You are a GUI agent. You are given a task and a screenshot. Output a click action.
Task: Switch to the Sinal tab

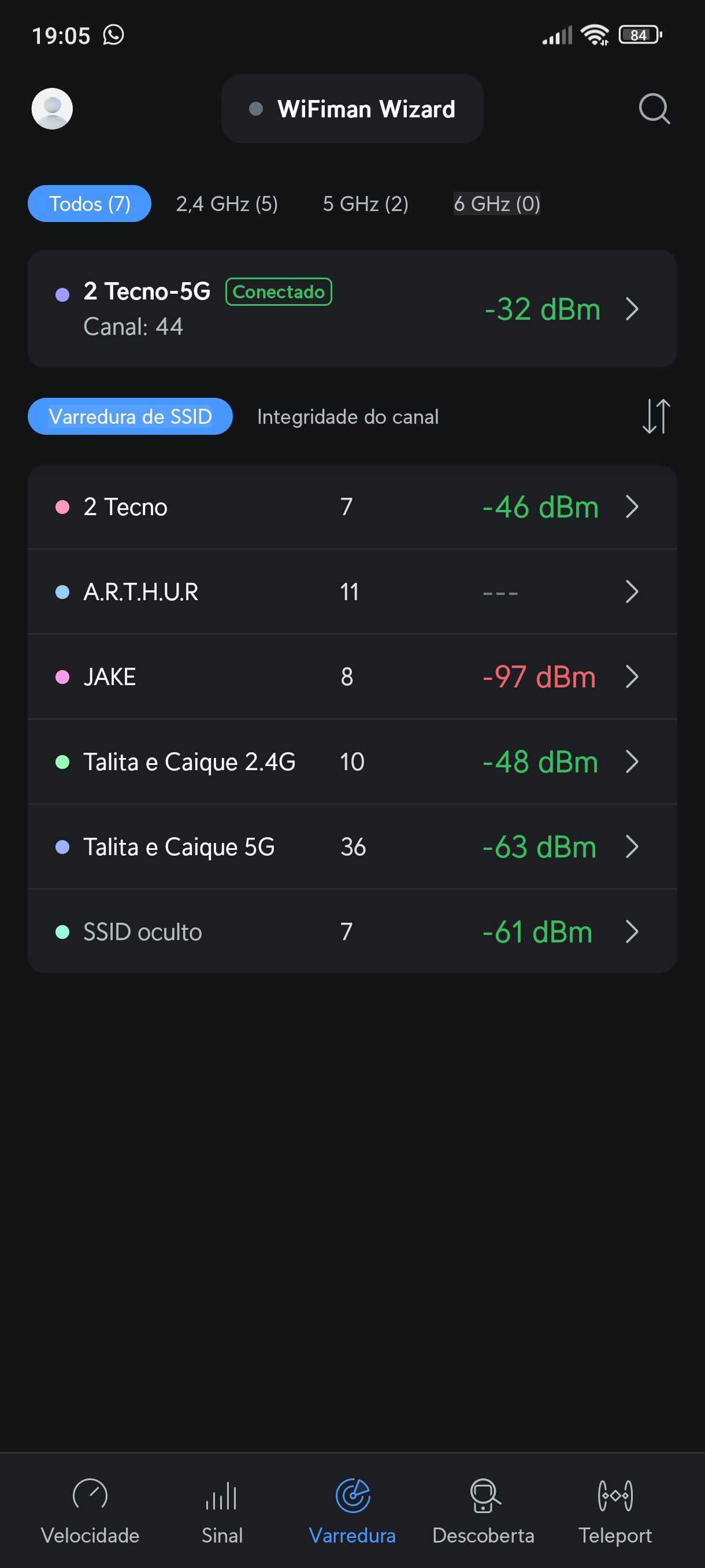pyautogui.click(x=222, y=1510)
